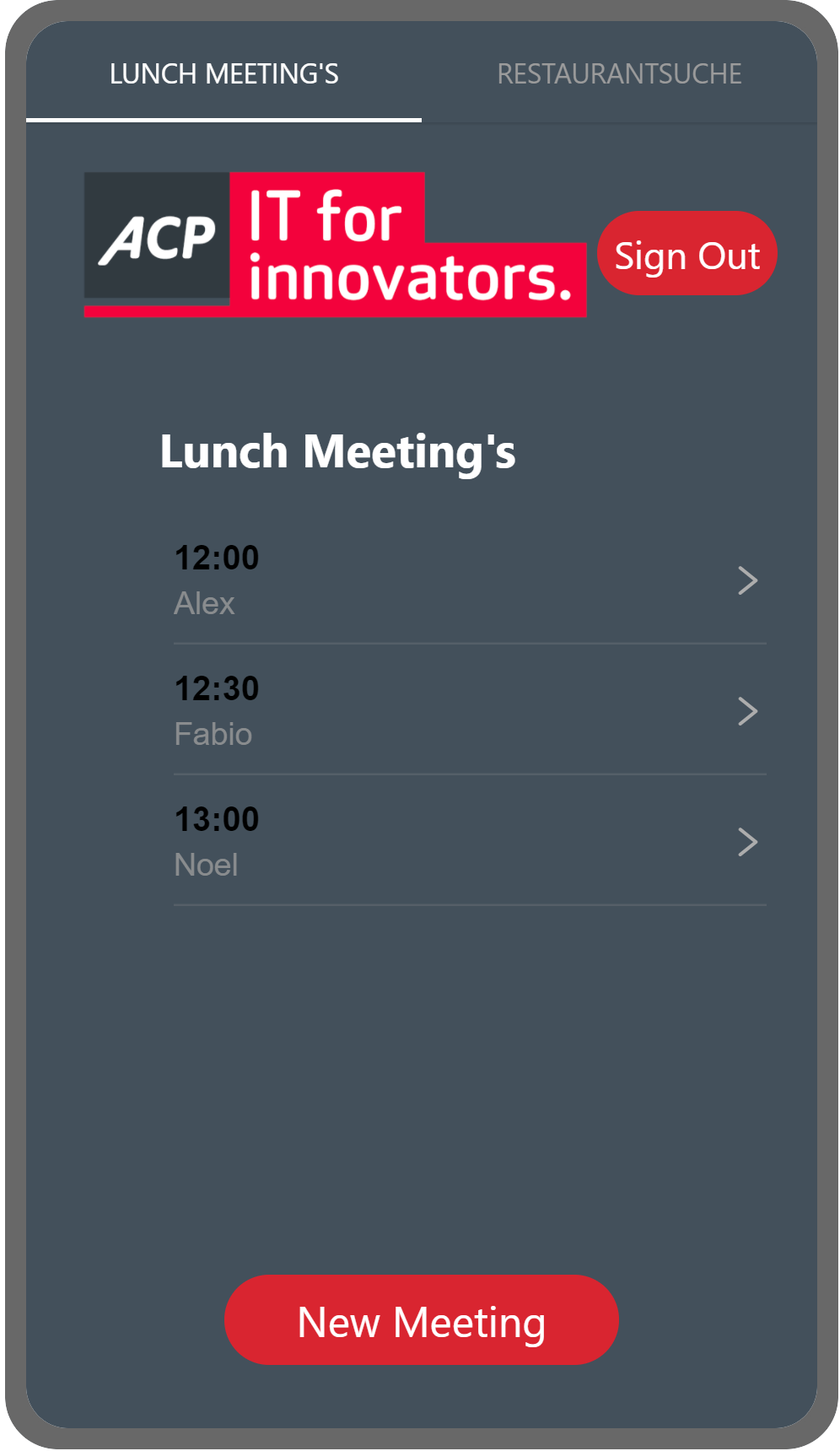The width and height of the screenshot is (840, 1451).
Task: Create a New Meeting
Action: pos(421,1320)
